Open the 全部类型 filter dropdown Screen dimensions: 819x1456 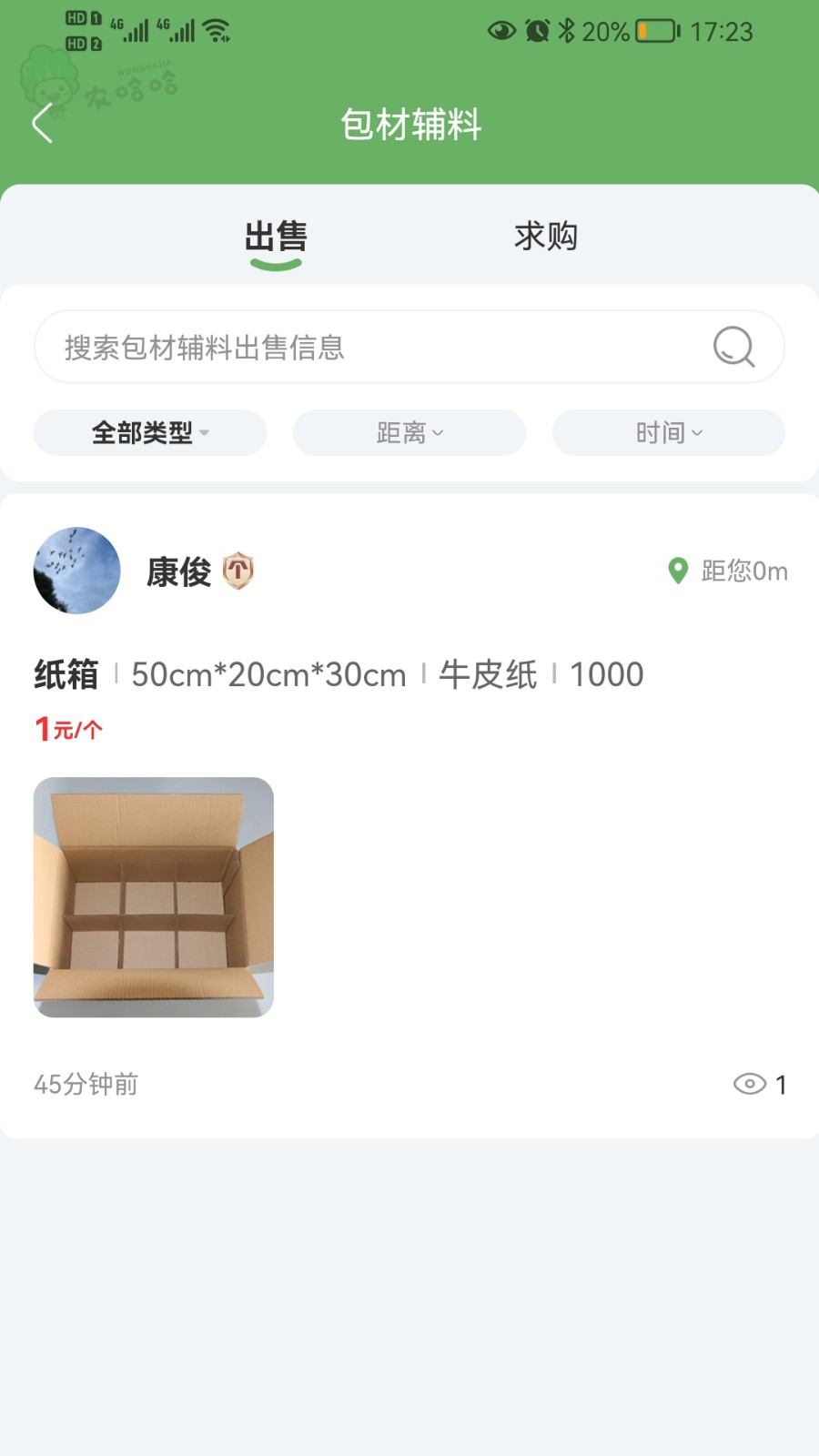click(149, 433)
